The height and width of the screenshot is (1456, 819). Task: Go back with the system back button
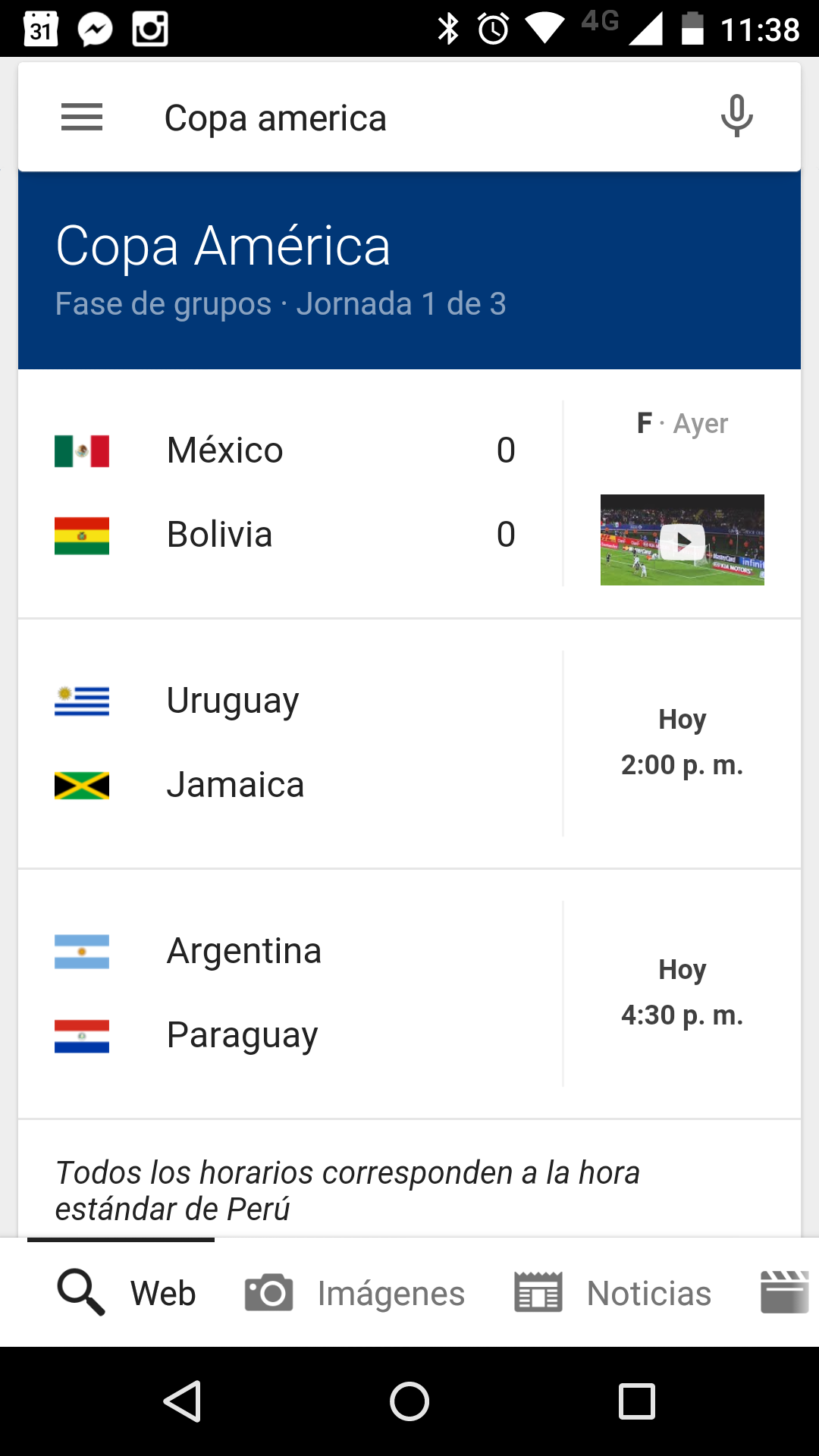(182, 1401)
